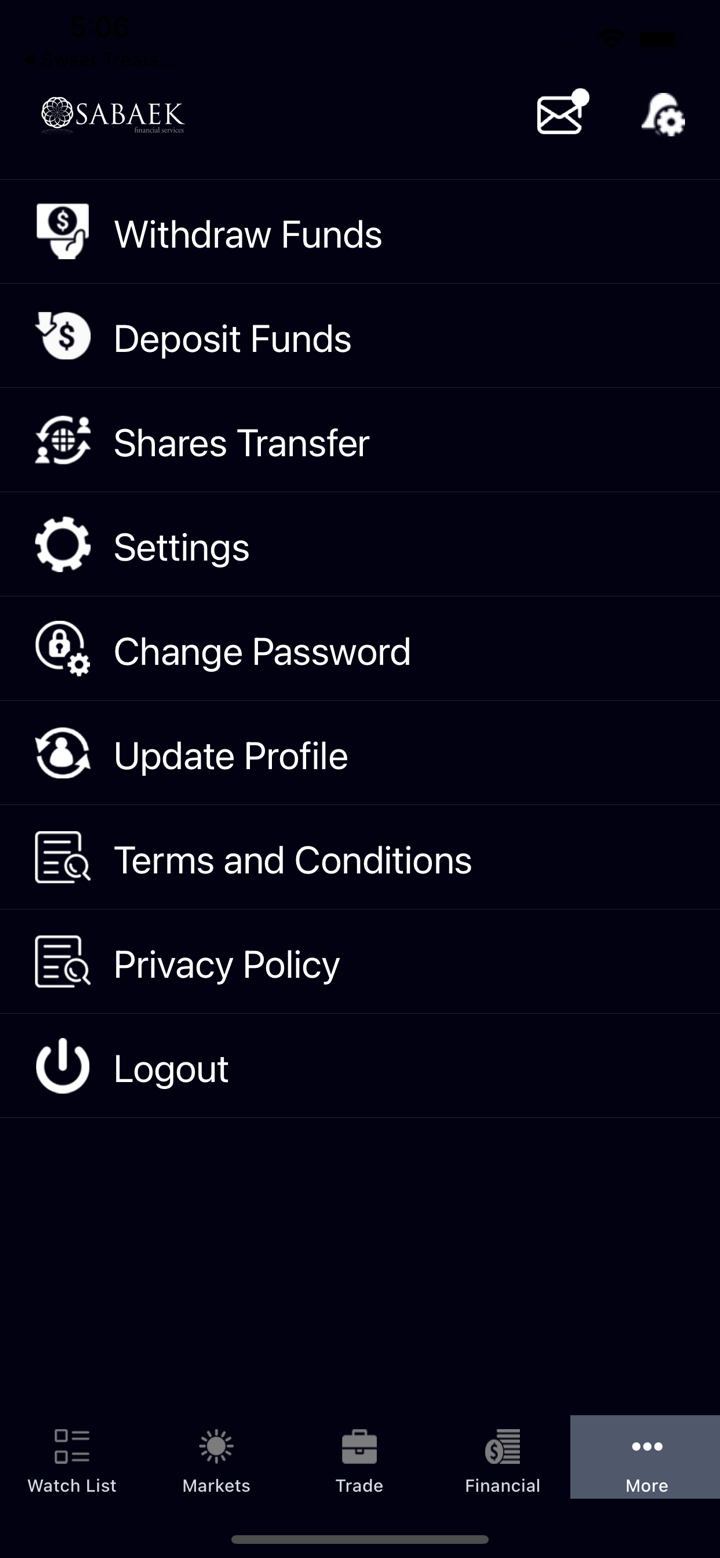Switch to the Markets tab

216,1460
